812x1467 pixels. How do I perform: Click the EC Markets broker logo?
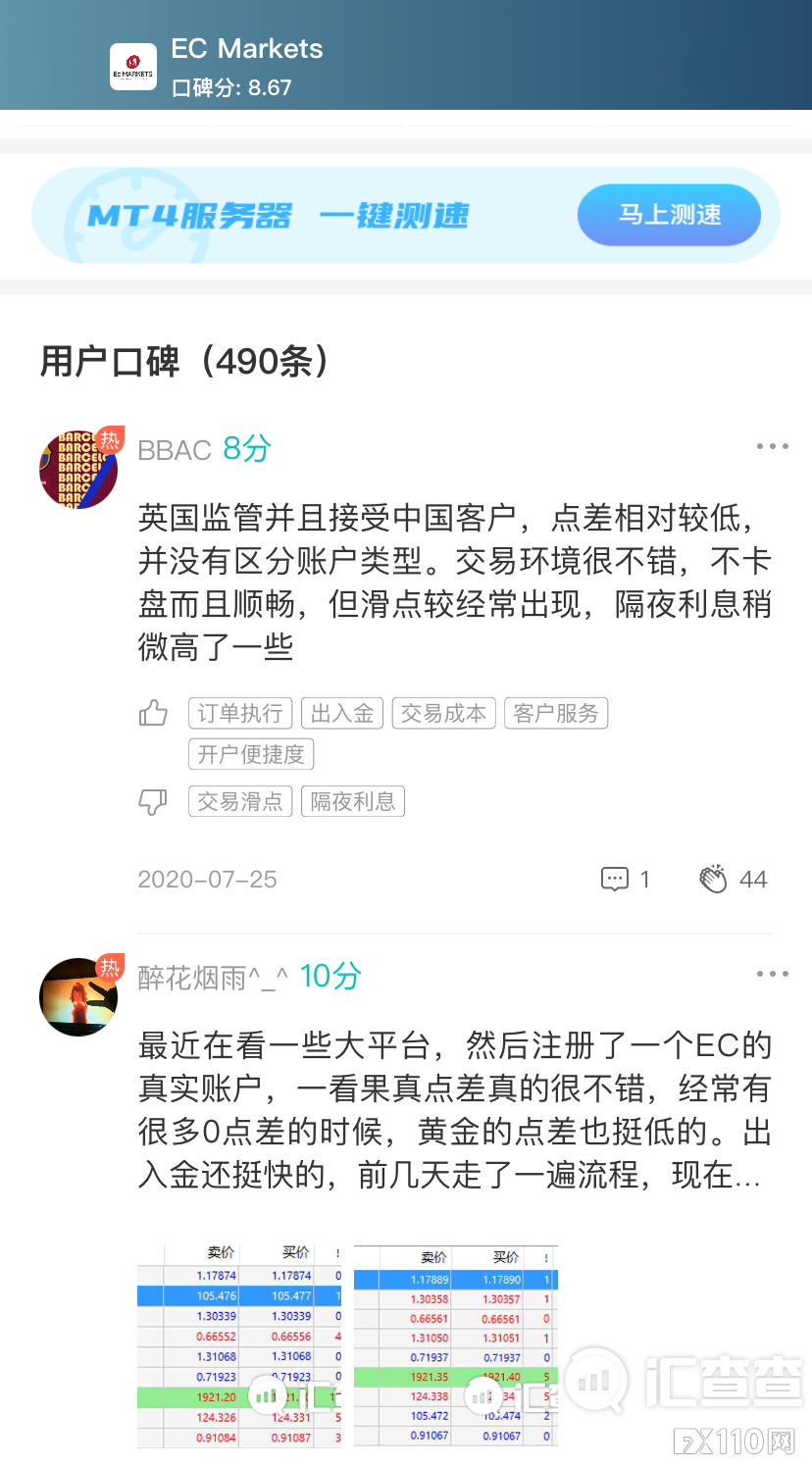pos(133,67)
